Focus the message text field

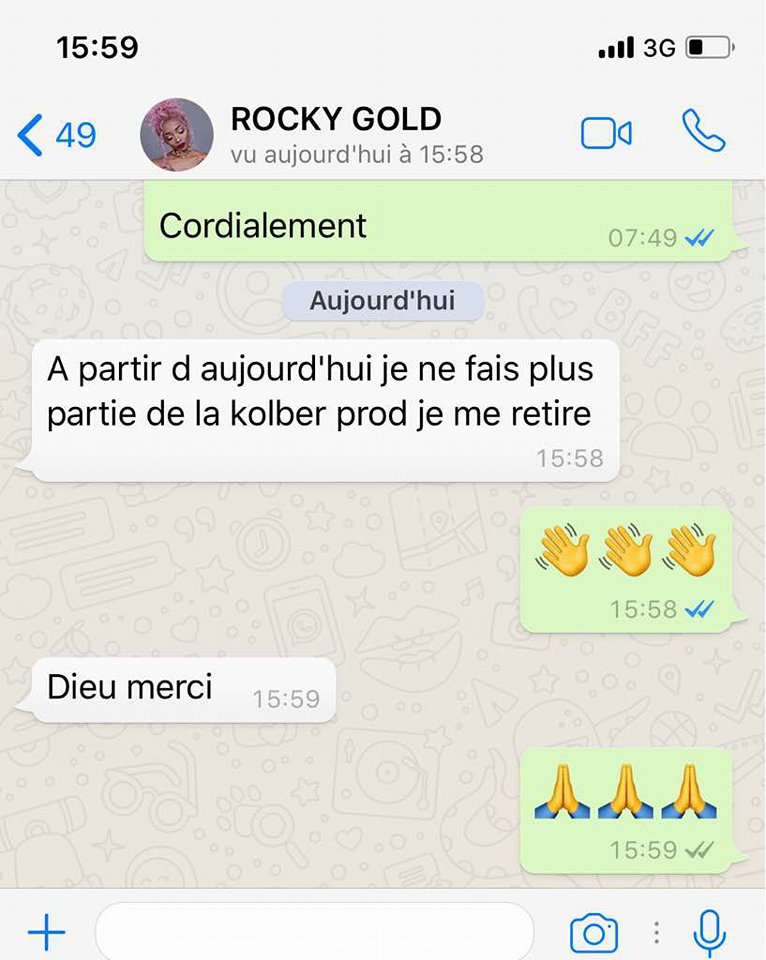click(x=315, y=933)
